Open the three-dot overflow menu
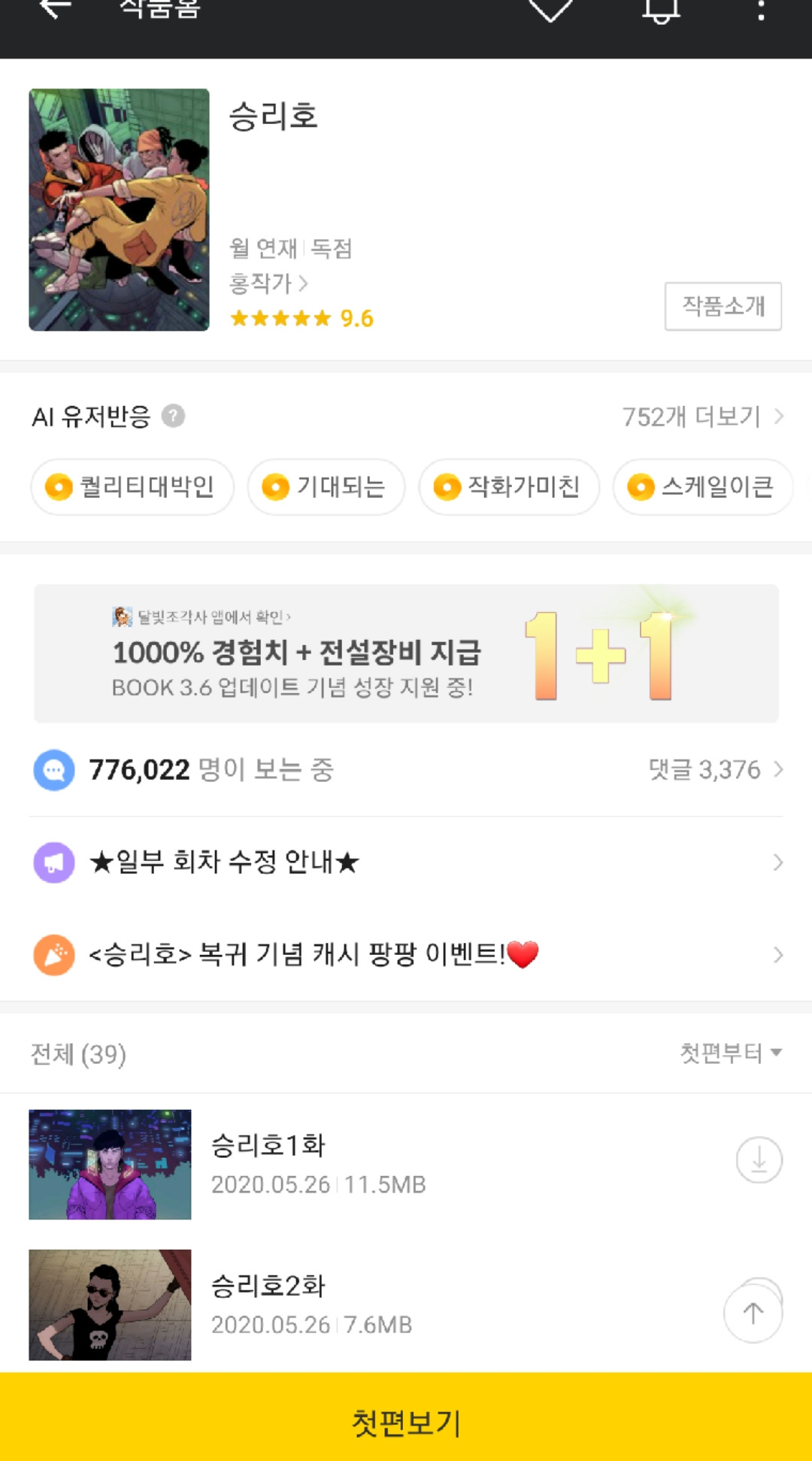The height and width of the screenshot is (1461, 812). (x=761, y=10)
